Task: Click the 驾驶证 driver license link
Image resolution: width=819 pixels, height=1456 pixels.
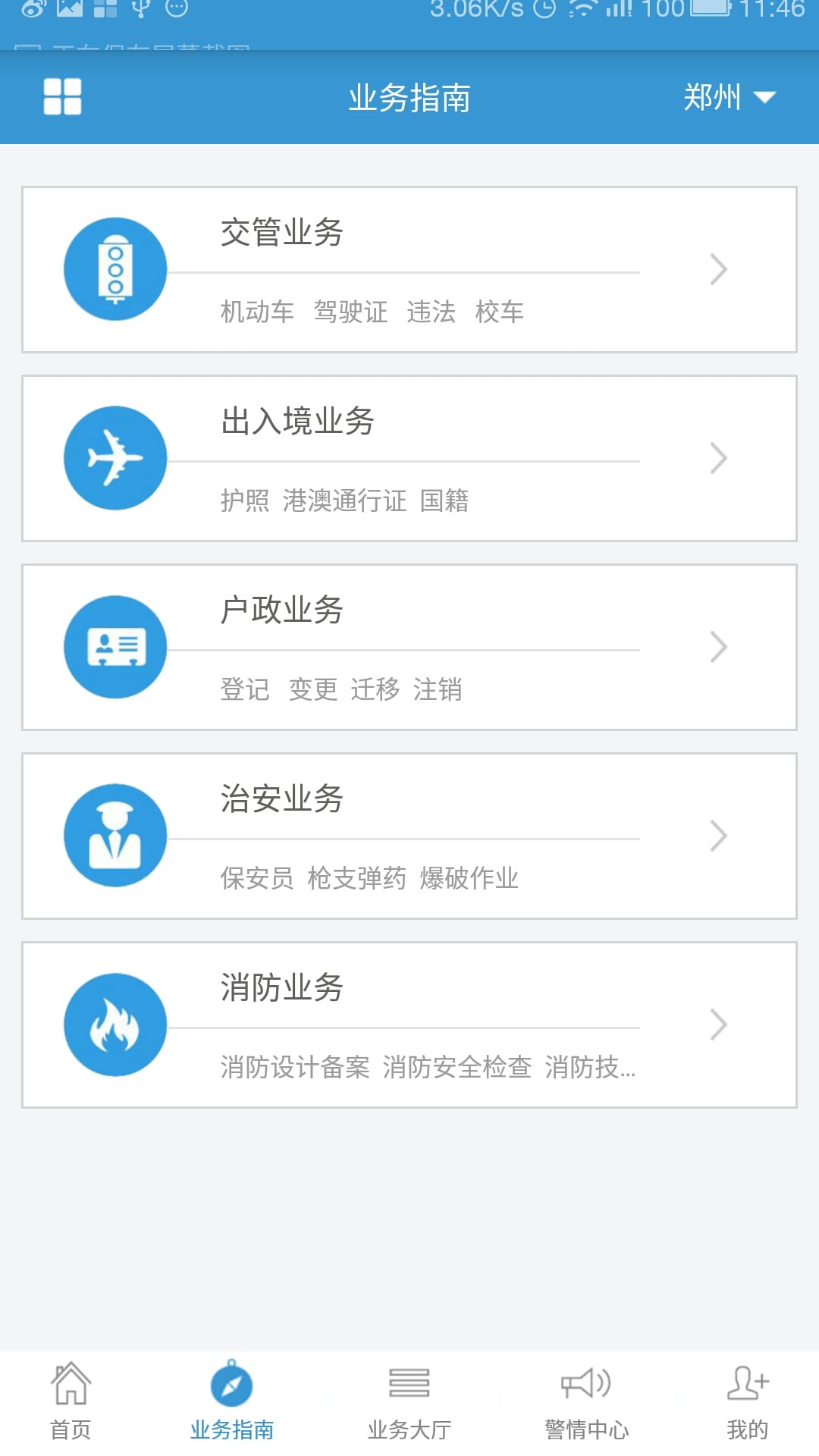Action: pyautogui.click(x=352, y=311)
